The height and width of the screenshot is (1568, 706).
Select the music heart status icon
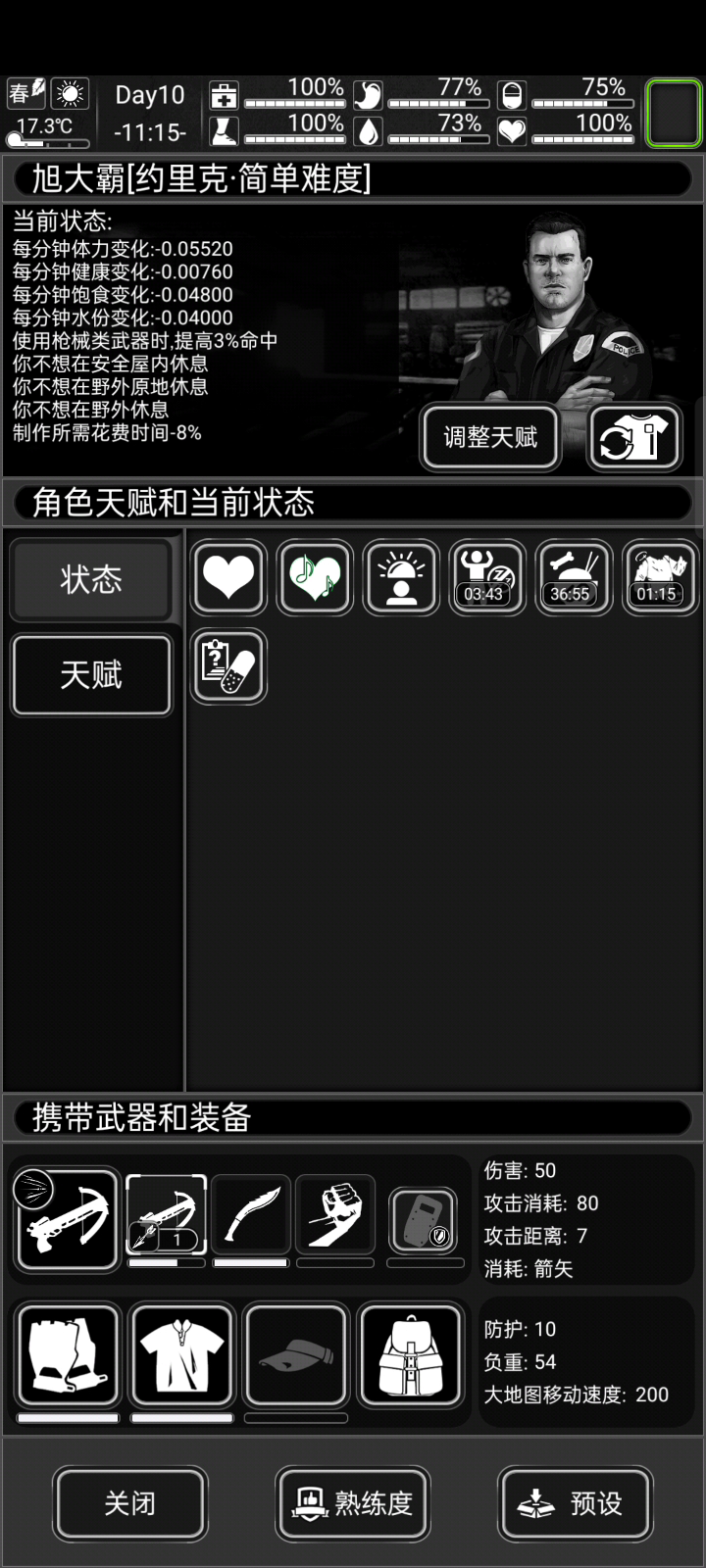(315, 577)
